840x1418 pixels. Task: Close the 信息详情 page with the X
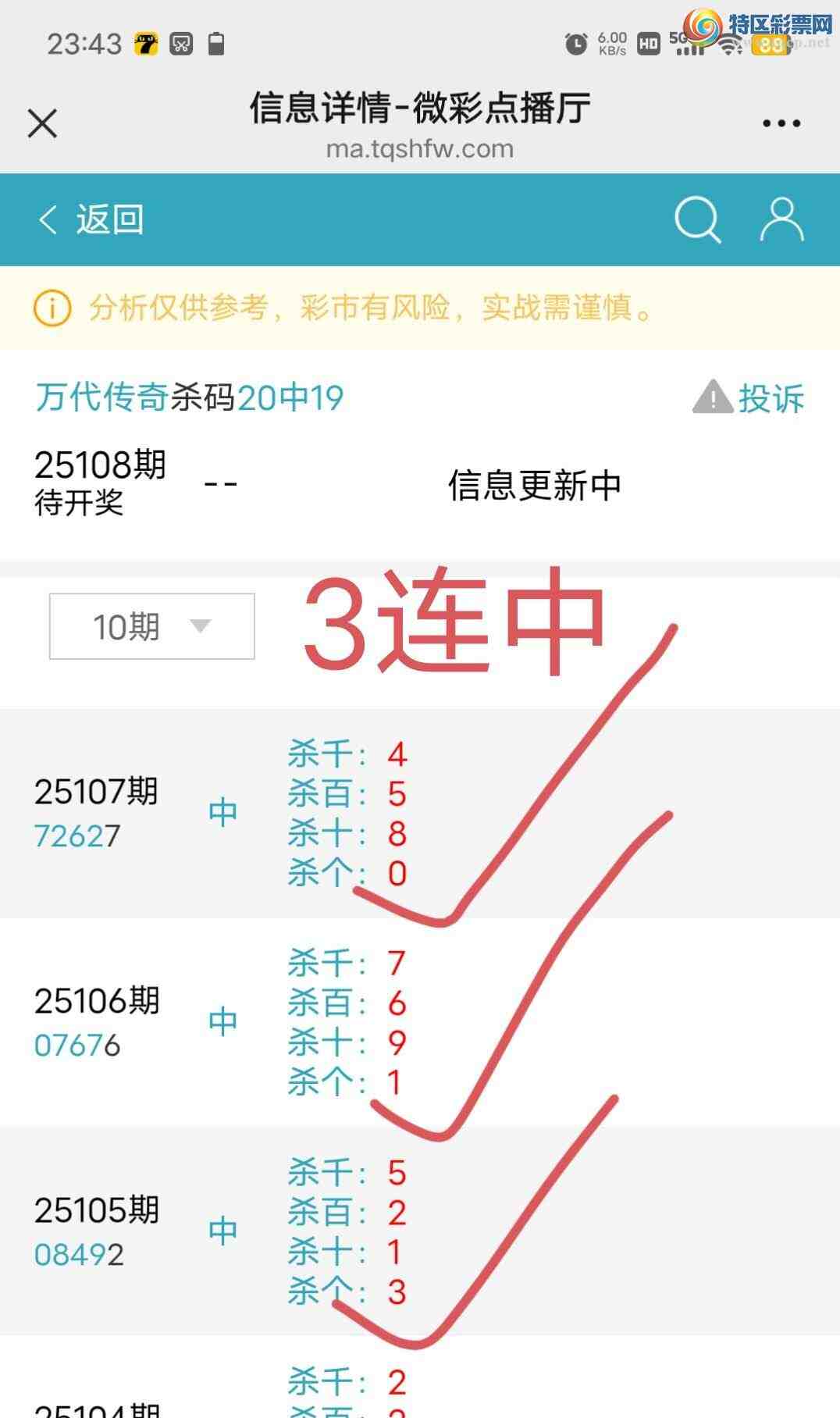point(41,123)
